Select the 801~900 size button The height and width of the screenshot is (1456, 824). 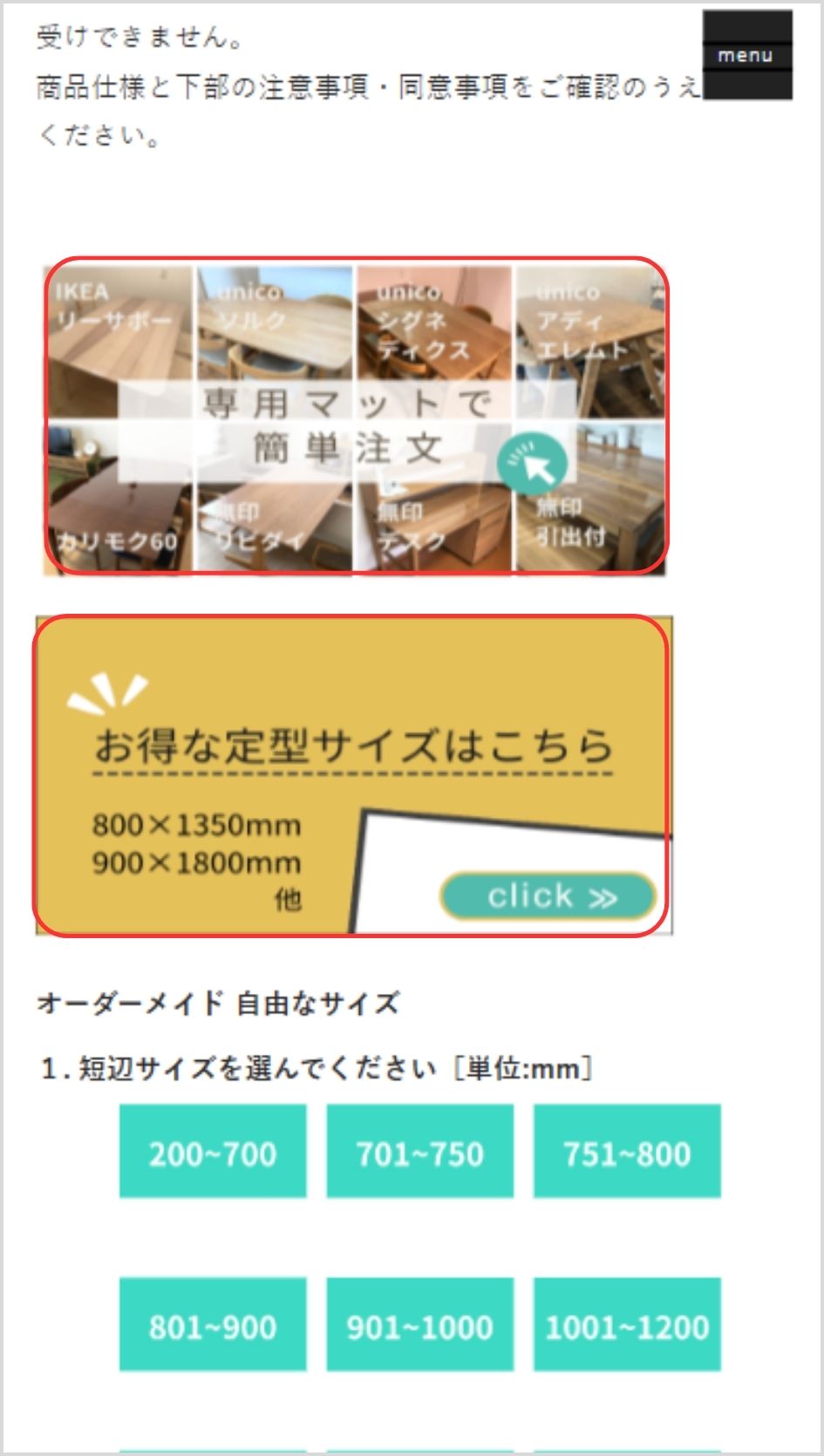pos(213,1324)
